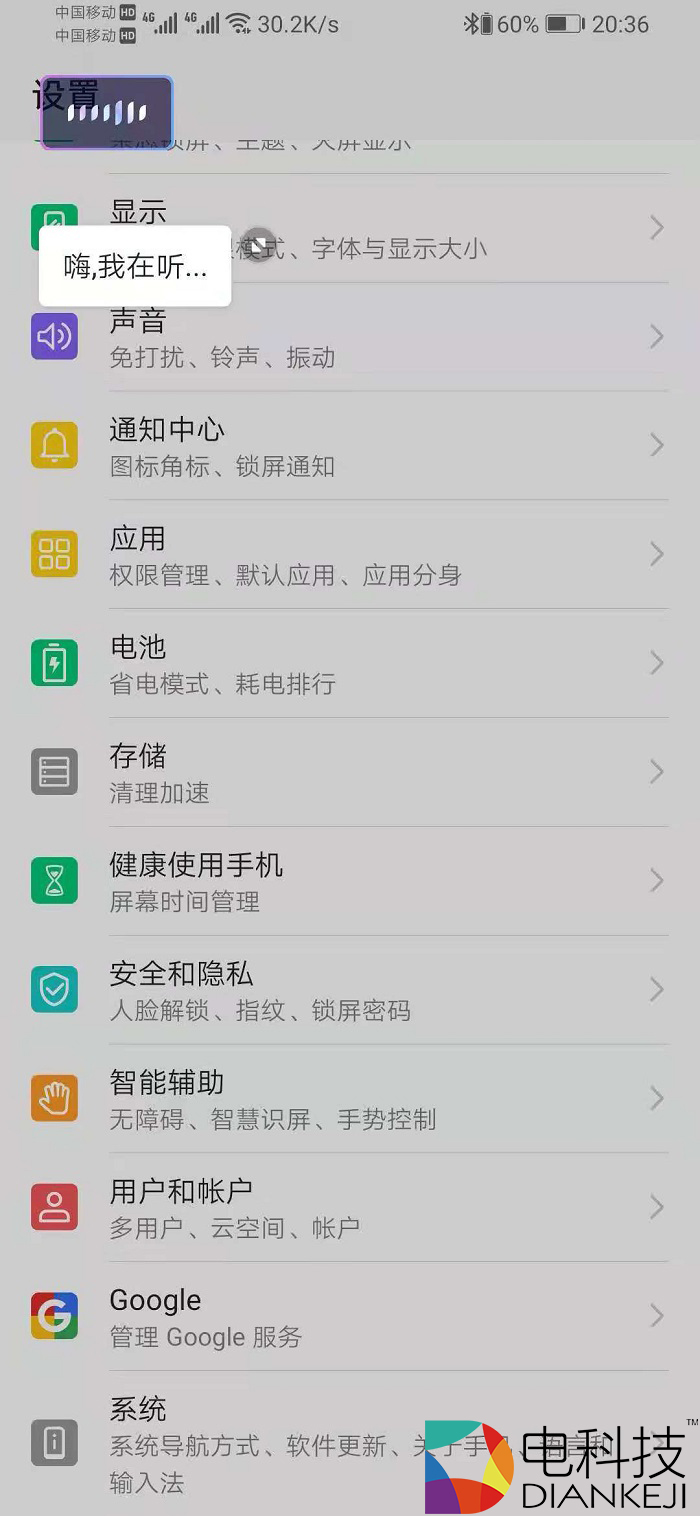Open 电池 battery settings

(x=380, y=664)
